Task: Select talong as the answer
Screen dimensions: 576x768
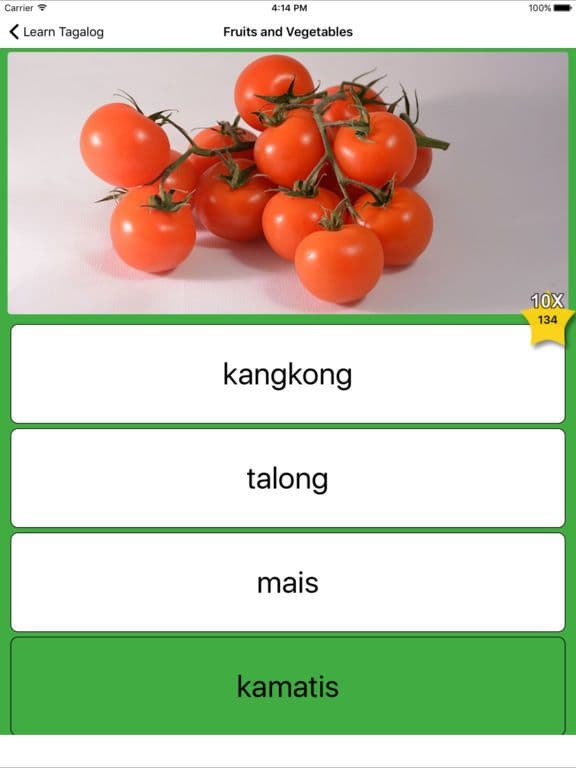Action: tap(288, 478)
